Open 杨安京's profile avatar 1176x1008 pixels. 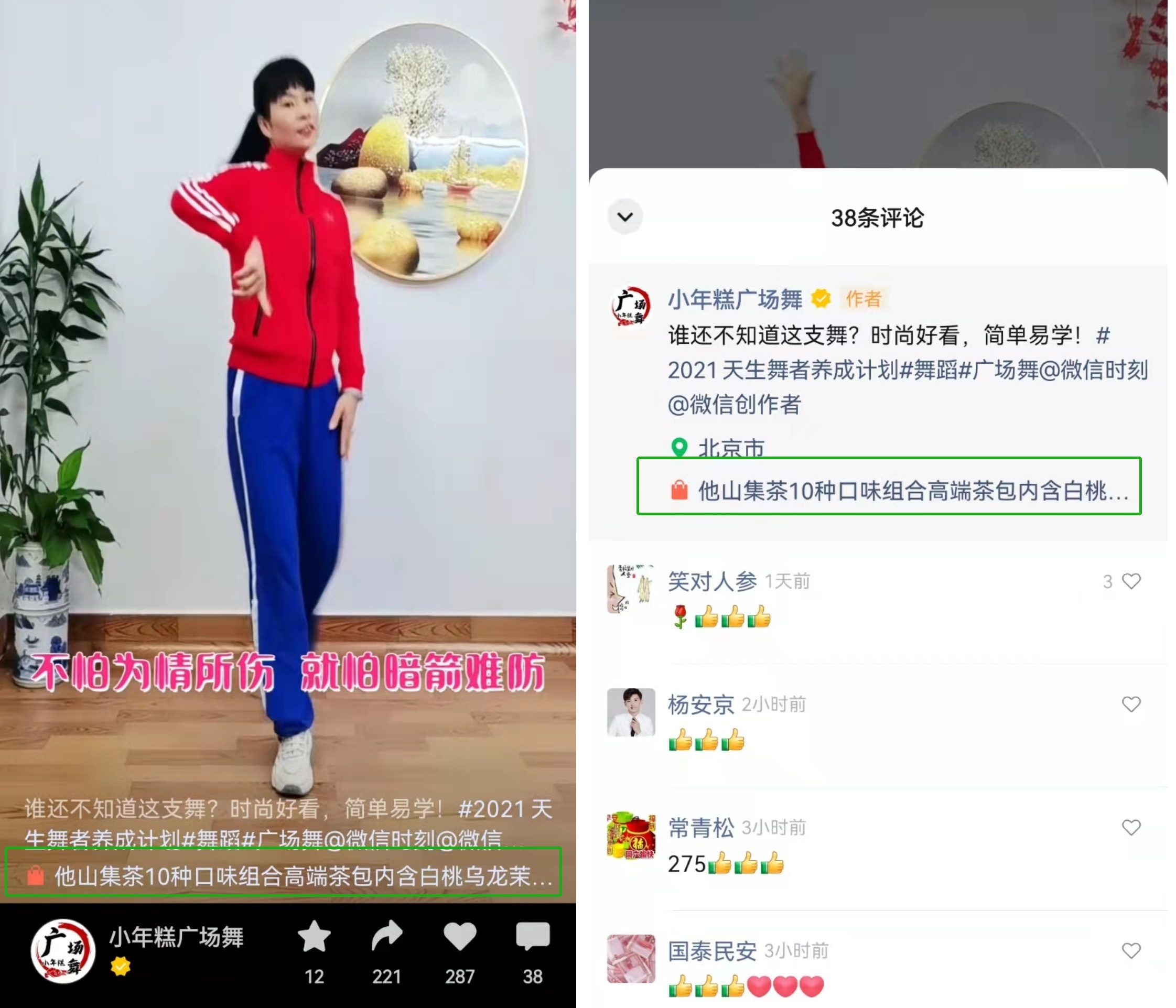click(x=631, y=712)
